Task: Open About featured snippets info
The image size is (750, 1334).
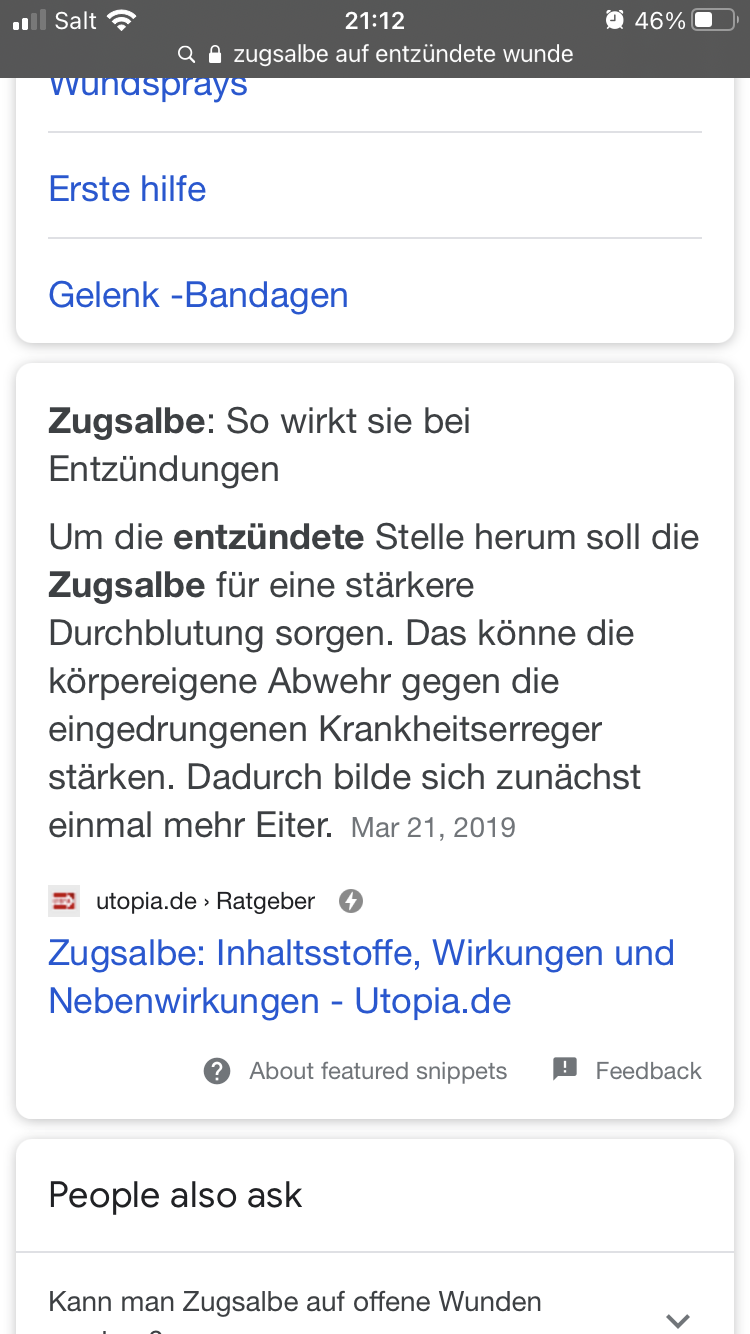Action: [x=355, y=1071]
